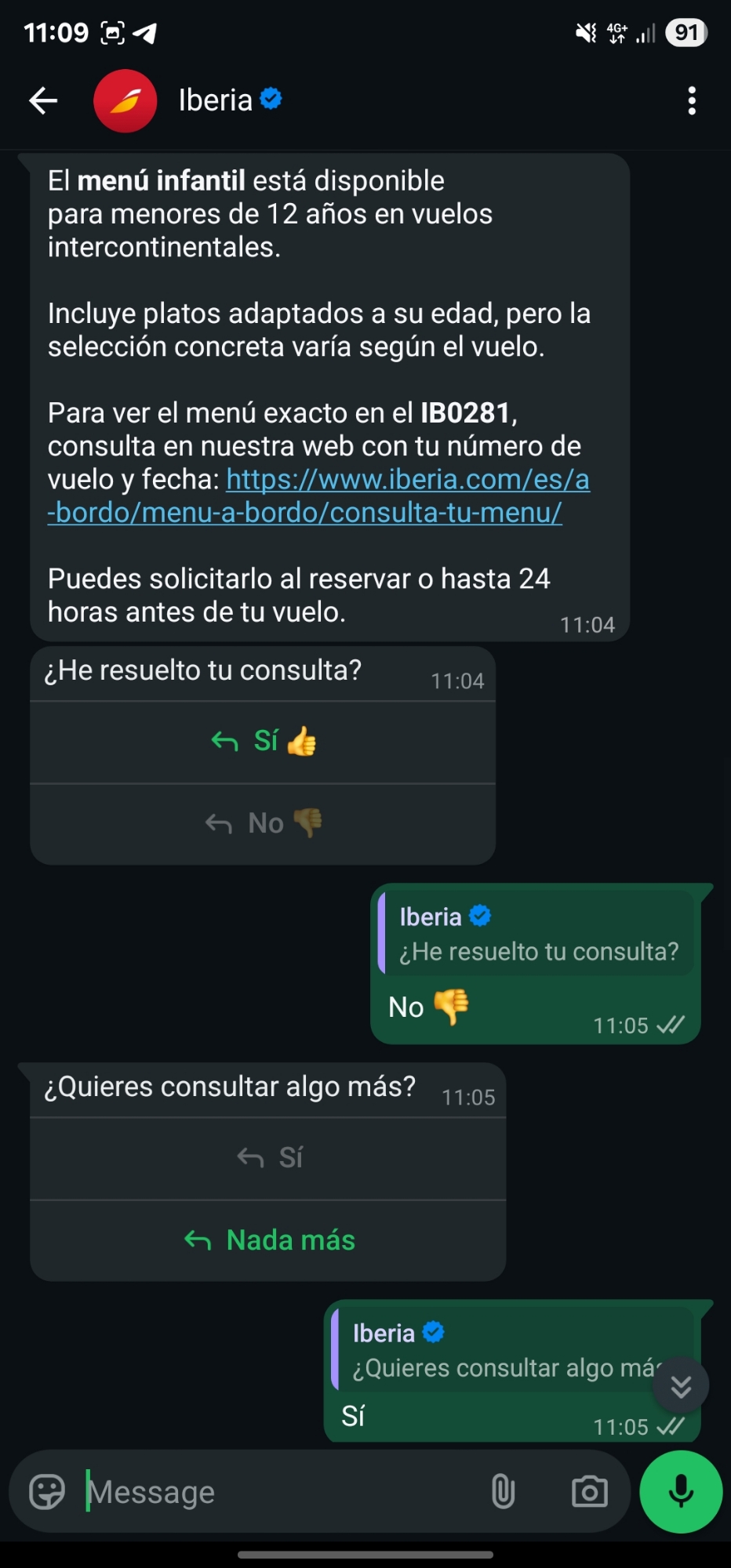Open Iberia contact info from header
The height and width of the screenshot is (1568, 731).
[215, 100]
